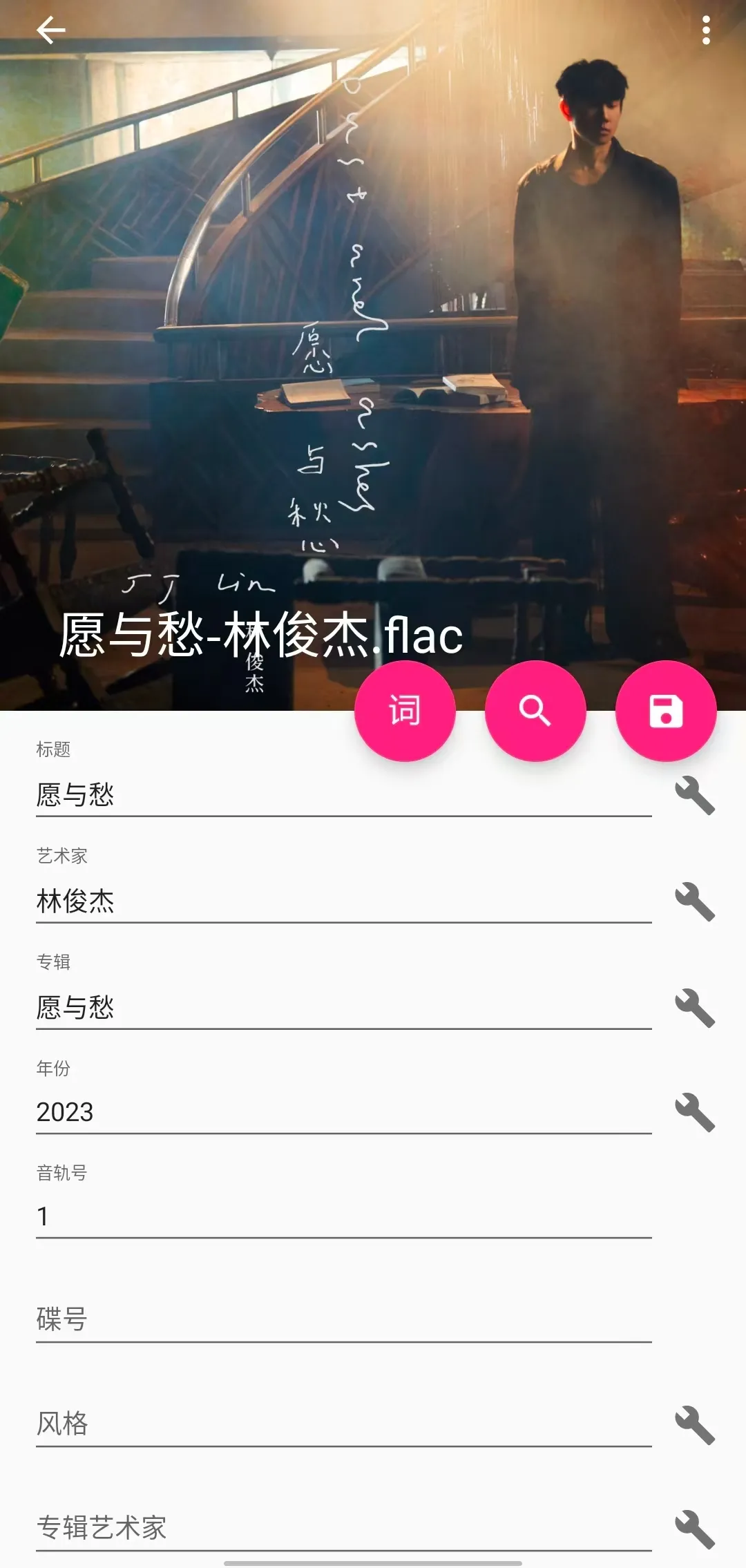This screenshot has width=746, height=1568.
Task: Tap the pink 词 lyrics button
Action: coord(405,711)
